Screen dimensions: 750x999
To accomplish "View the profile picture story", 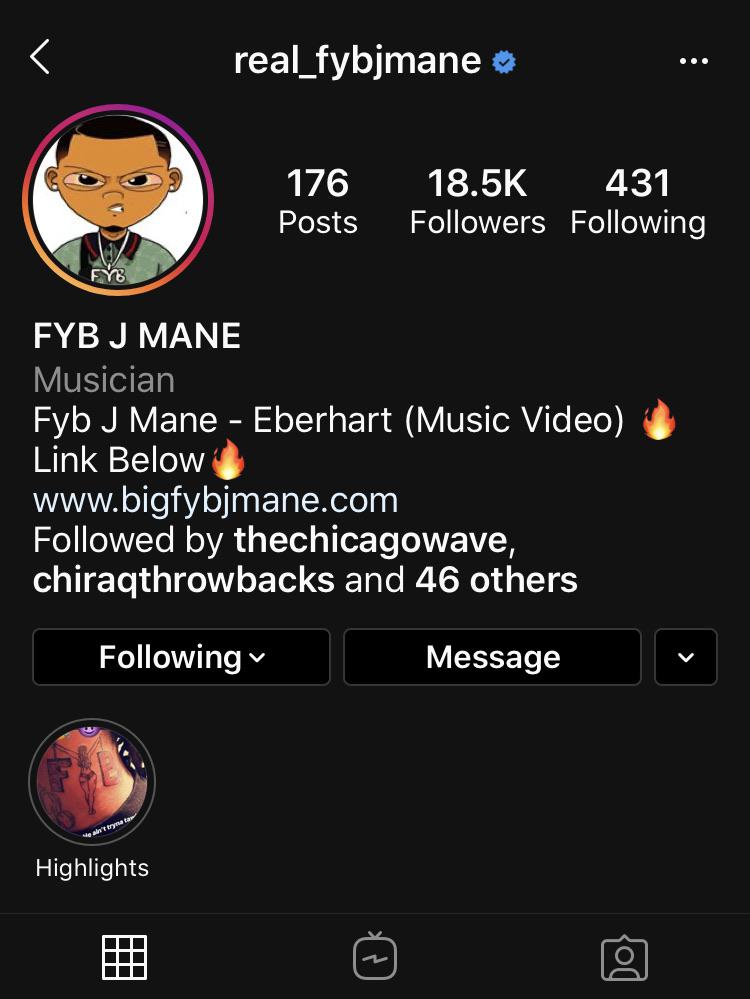I will pos(118,200).
